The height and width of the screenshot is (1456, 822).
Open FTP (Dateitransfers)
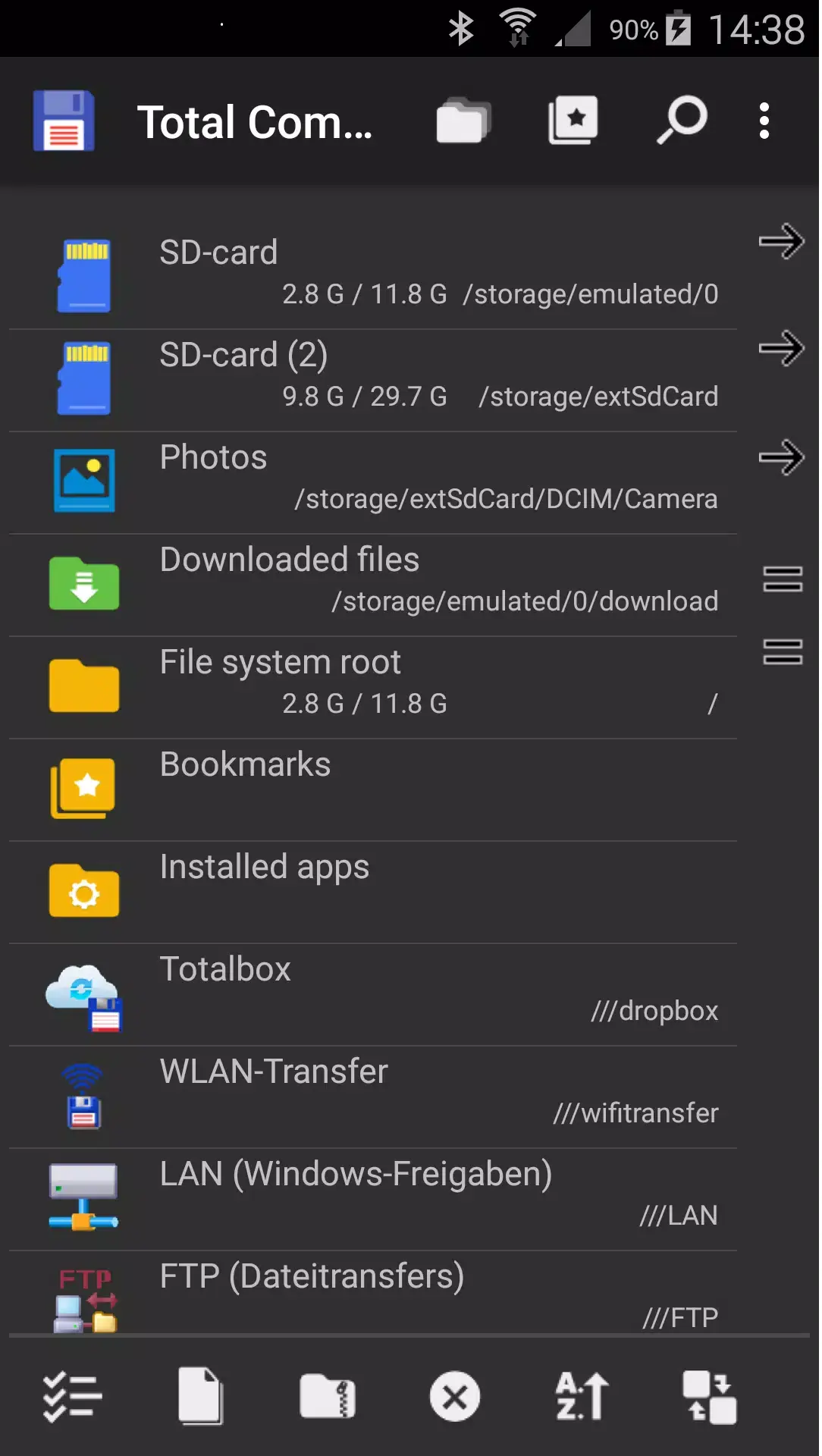pyautogui.click(x=373, y=1294)
